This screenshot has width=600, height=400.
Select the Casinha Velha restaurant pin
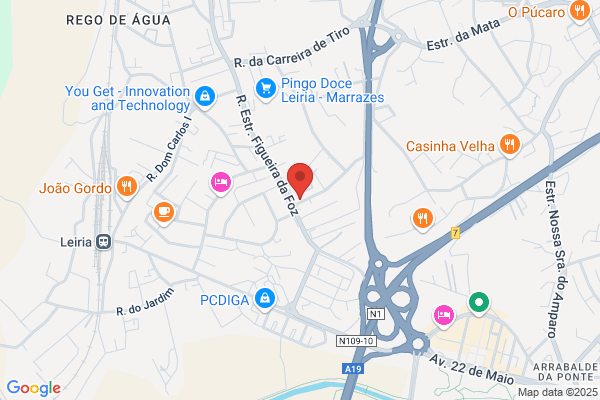(510, 146)
